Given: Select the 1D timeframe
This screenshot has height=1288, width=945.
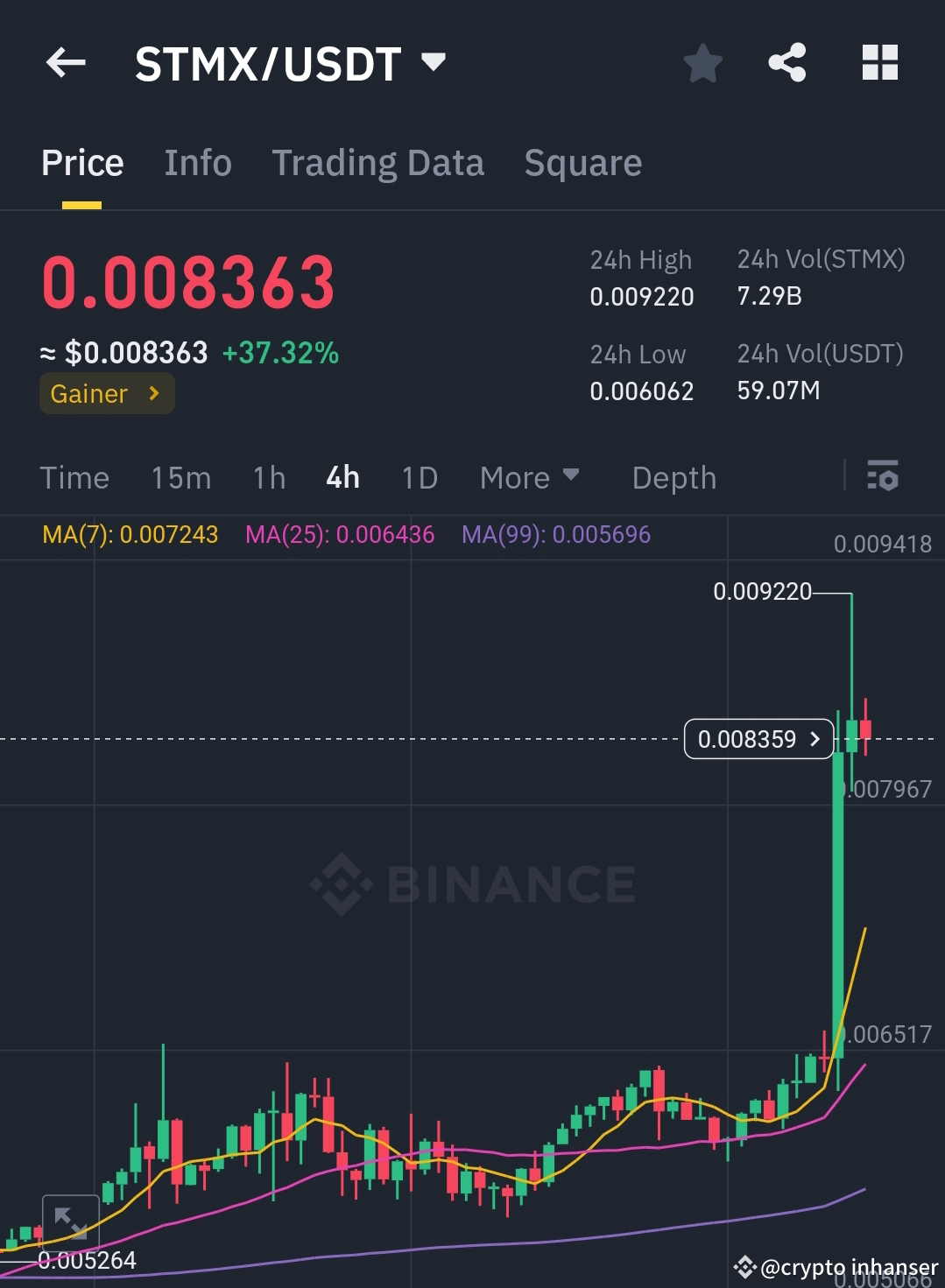Looking at the screenshot, I should 419,477.
